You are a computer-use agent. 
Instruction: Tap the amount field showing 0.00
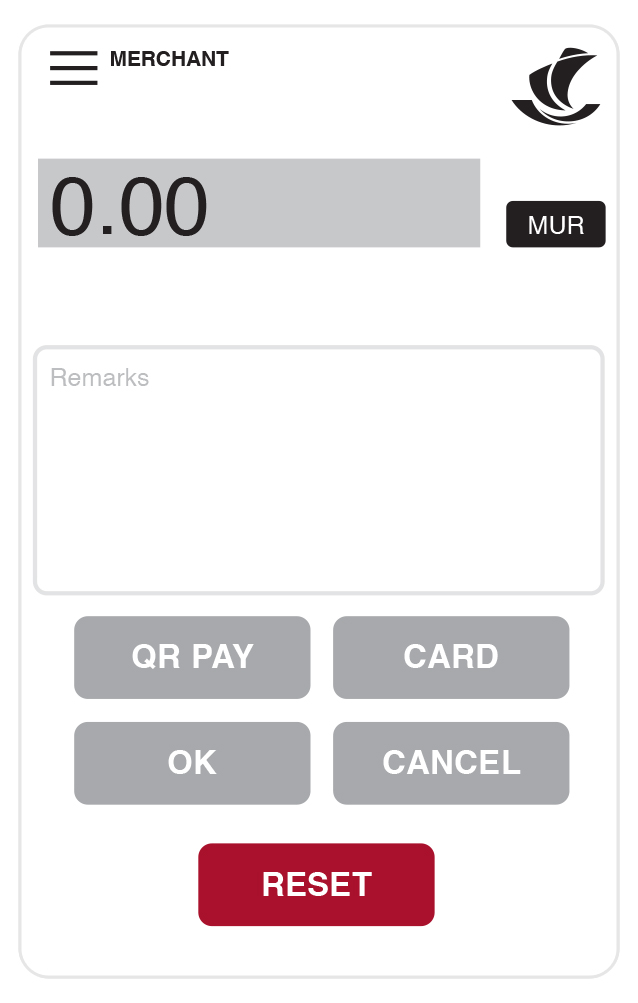point(258,203)
